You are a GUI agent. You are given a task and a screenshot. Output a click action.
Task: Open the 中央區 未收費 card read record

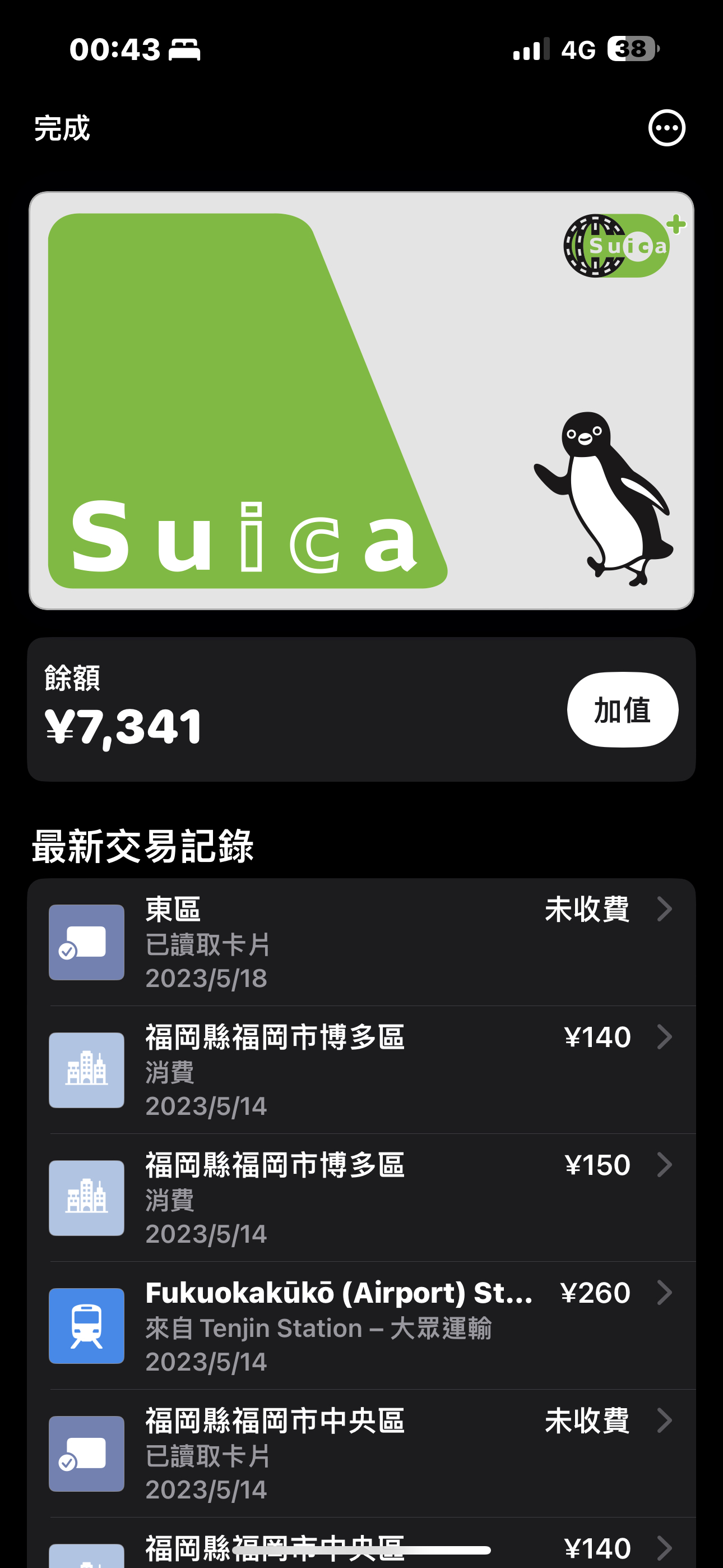[361, 1454]
